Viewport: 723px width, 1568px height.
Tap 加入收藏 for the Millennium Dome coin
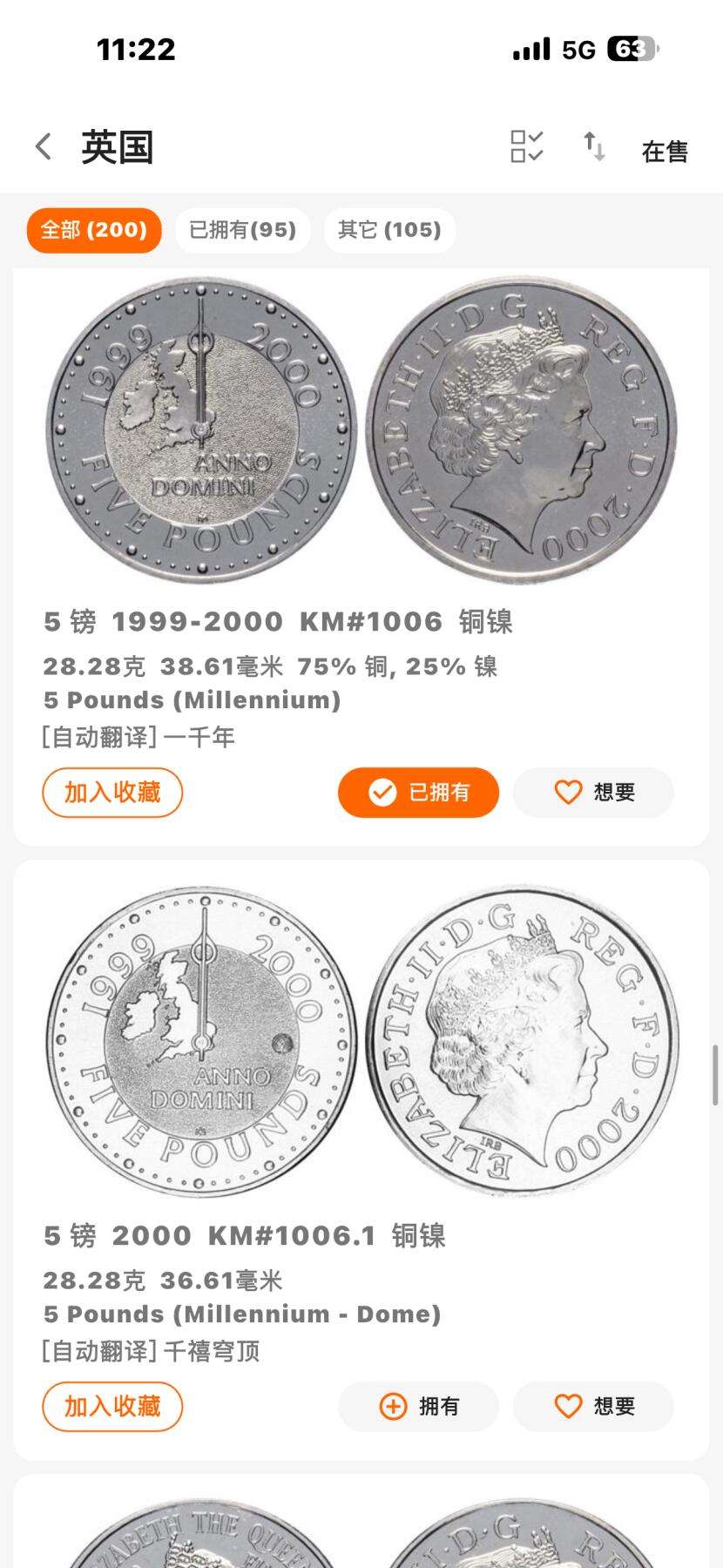[x=112, y=1406]
